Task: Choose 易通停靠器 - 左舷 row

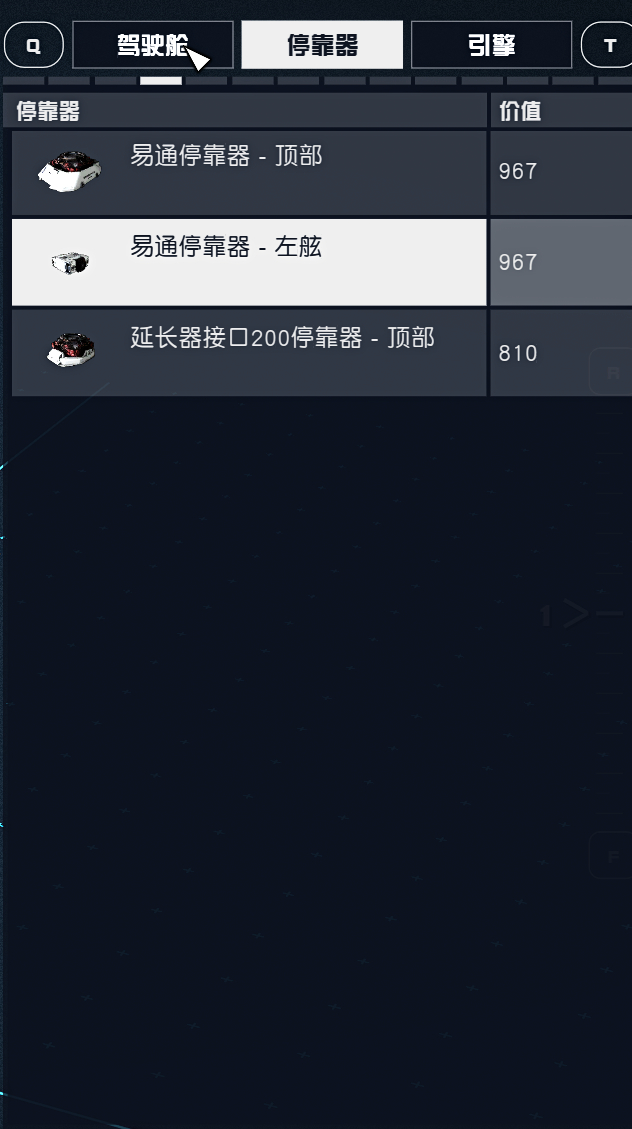Action: click(249, 262)
